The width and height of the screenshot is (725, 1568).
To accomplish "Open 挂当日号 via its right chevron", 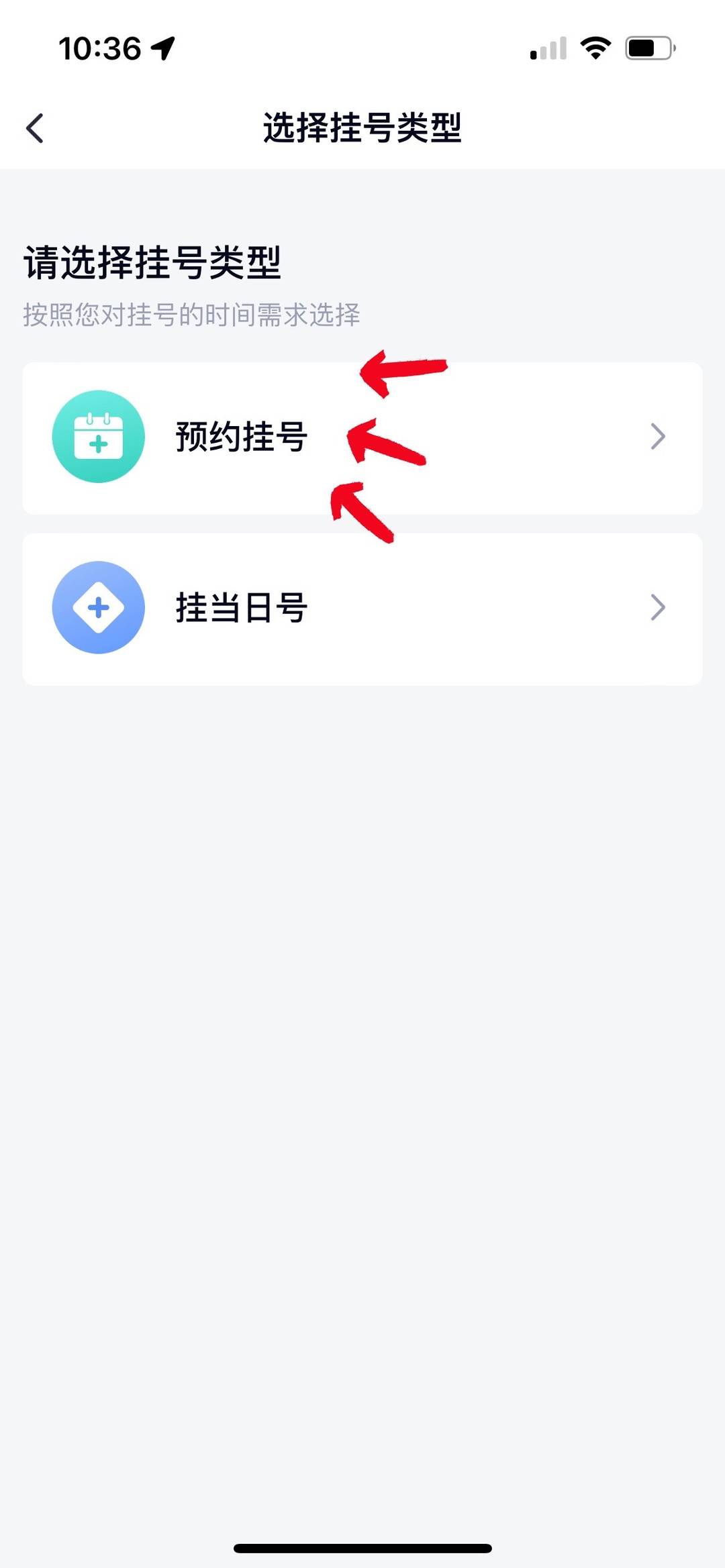I will click(656, 607).
